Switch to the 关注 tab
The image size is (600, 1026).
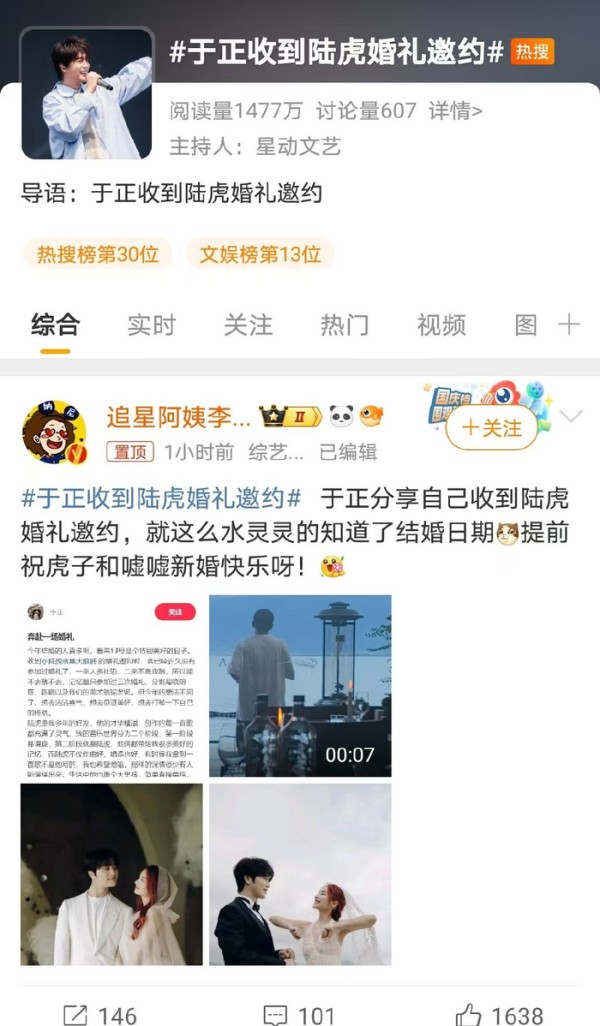click(247, 324)
